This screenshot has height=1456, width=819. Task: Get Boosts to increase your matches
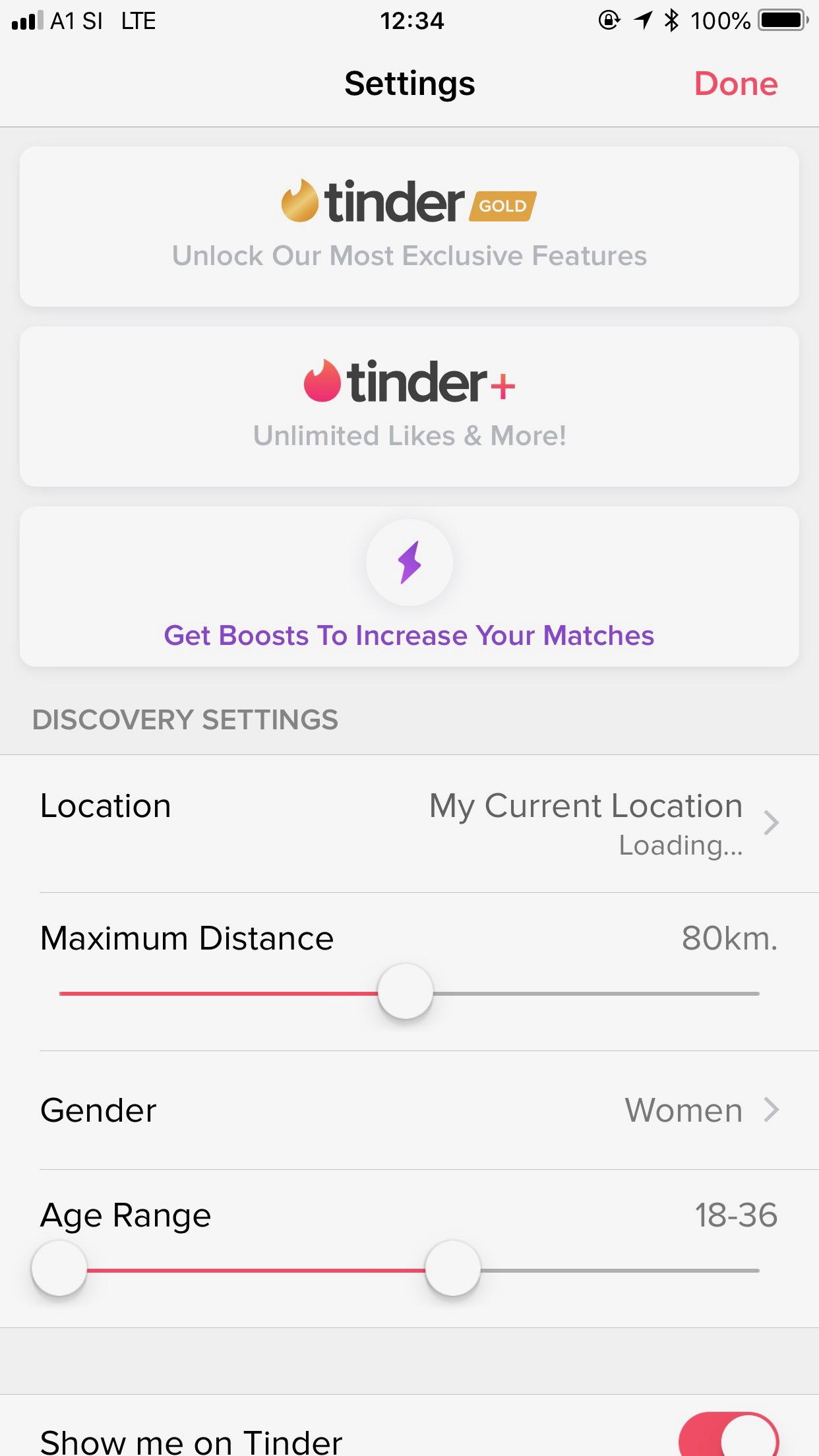(x=409, y=587)
